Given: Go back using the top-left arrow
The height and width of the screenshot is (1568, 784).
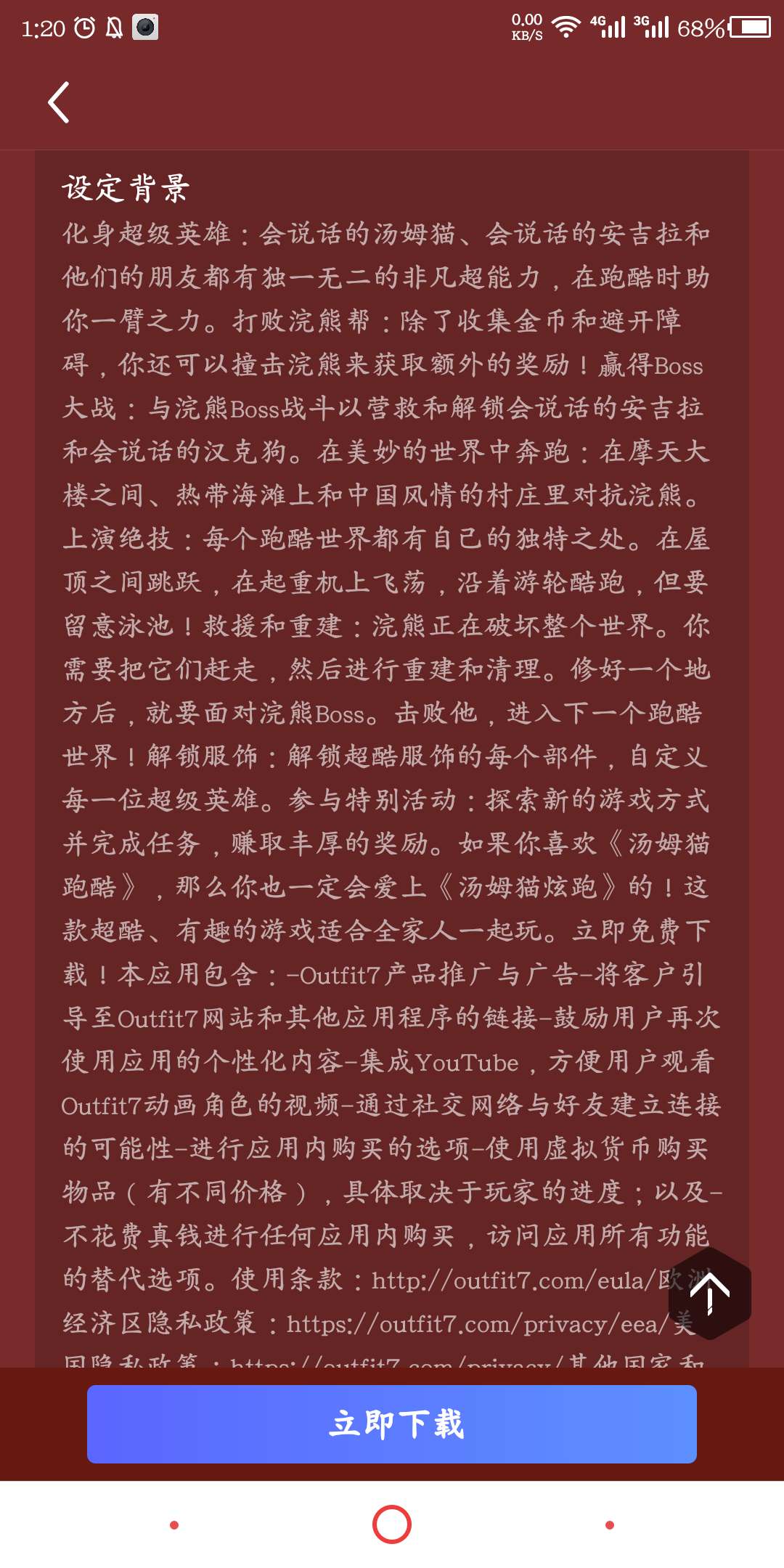Looking at the screenshot, I should [x=58, y=102].
